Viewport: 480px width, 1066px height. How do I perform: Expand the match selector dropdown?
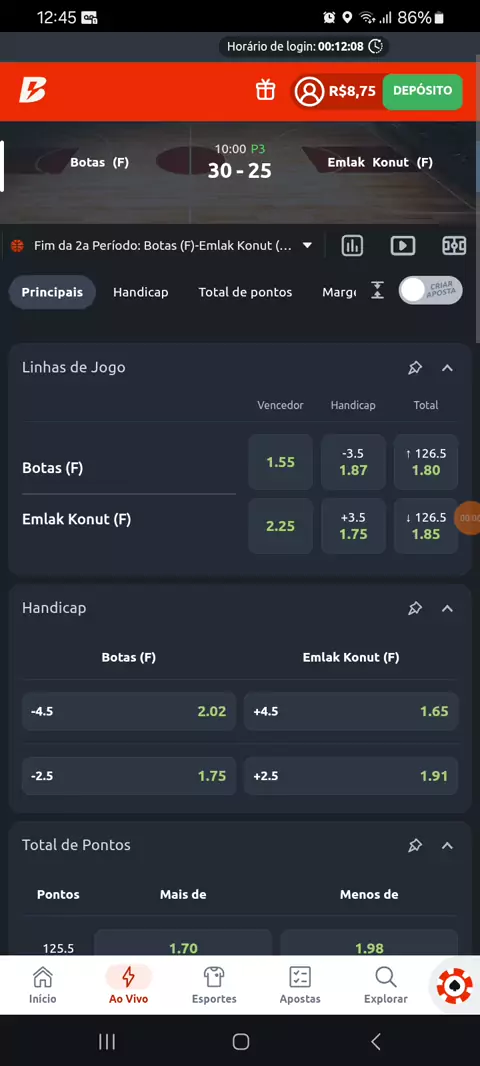point(307,245)
